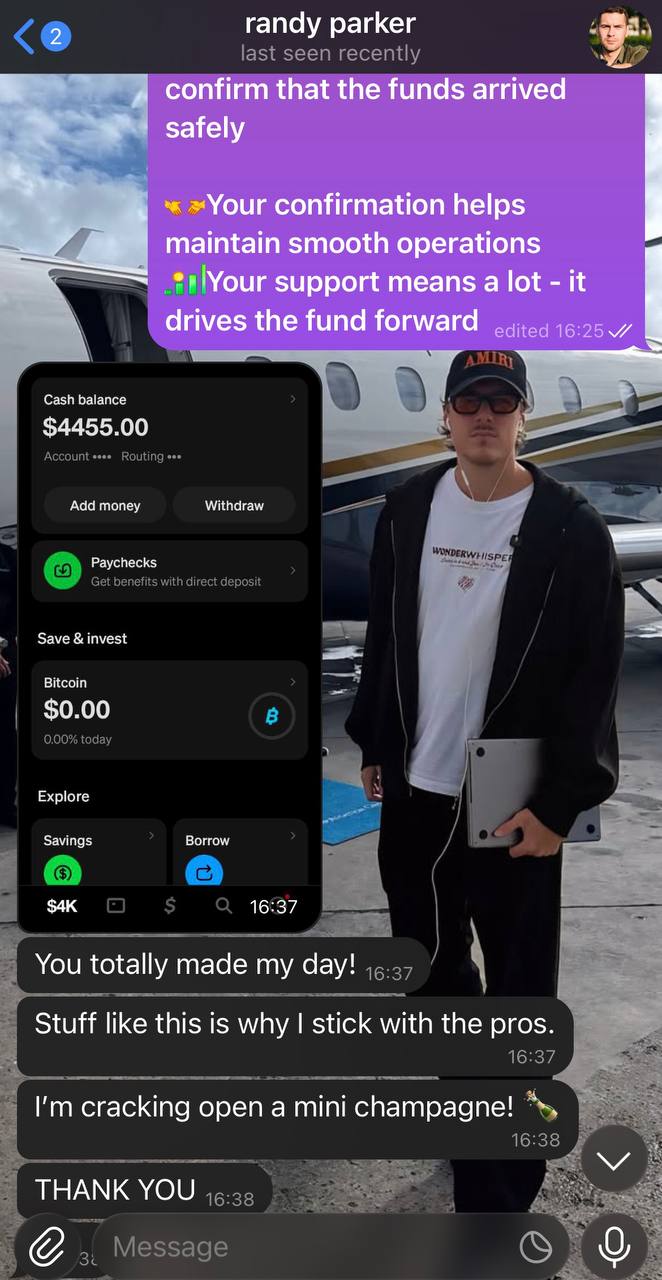Screen dimensions: 662x1280
Task: Open randy parker's profile photo
Action: 619,37
